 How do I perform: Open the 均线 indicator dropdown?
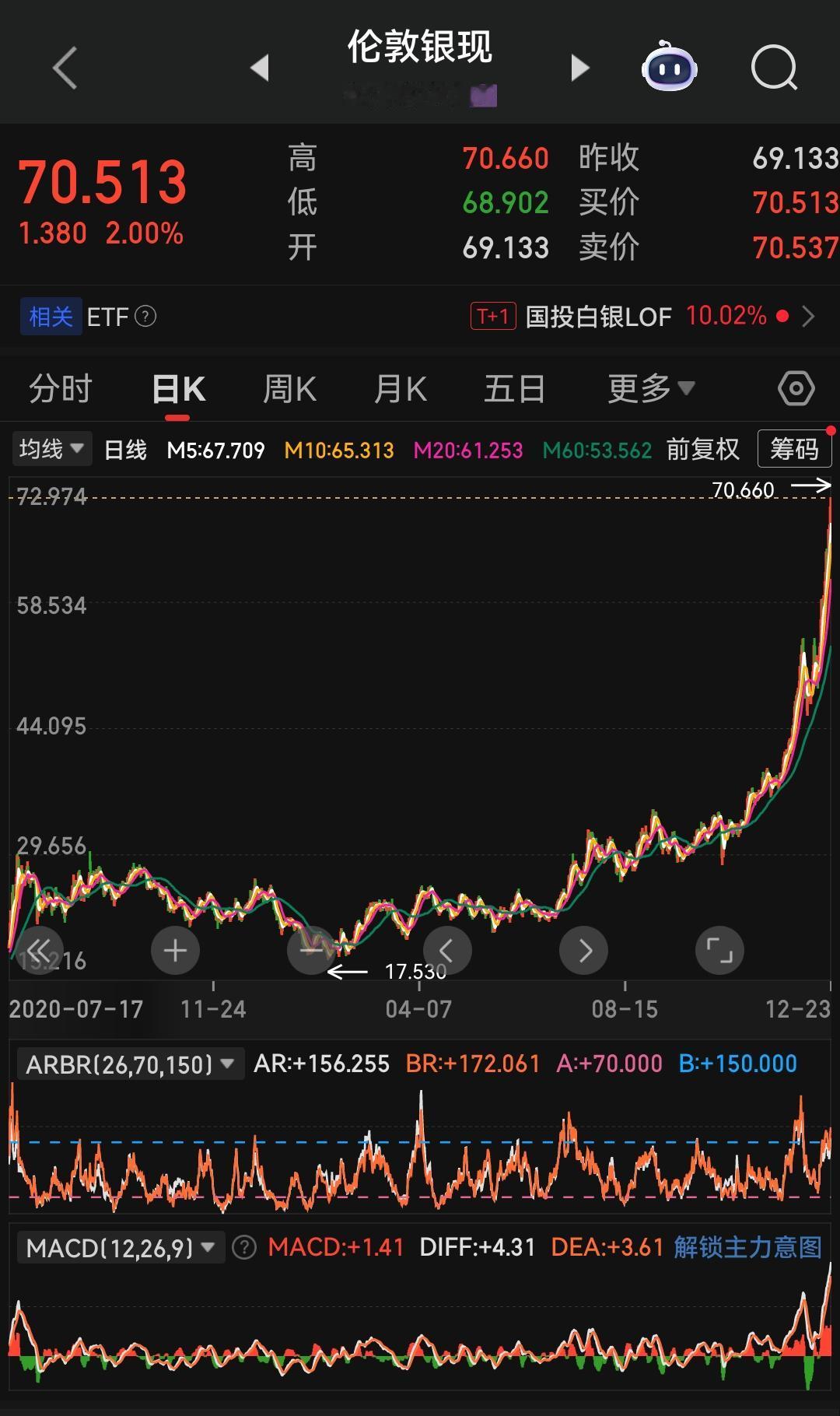click(51, 449)
